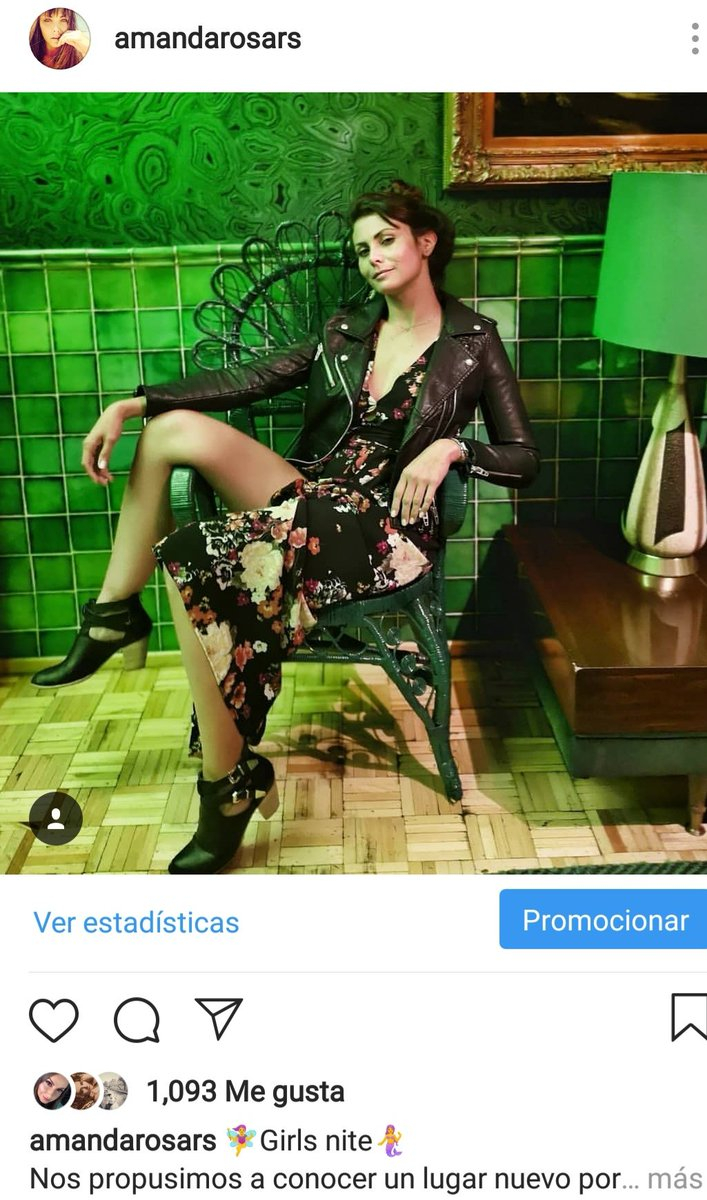Like the post with the heart icon
707x1200 pixels.
pos(54,1020)
